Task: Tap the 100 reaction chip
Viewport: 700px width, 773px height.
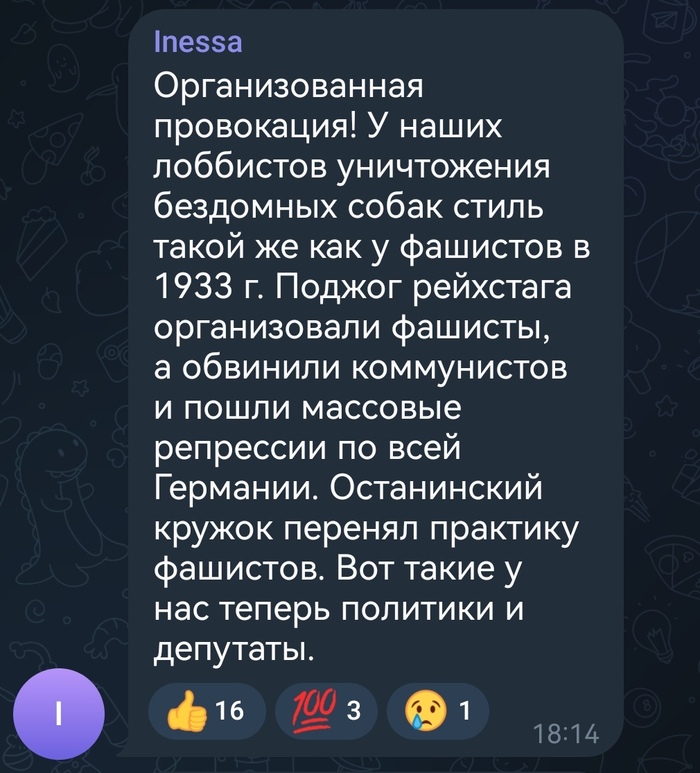Action: tap(324, 711)
